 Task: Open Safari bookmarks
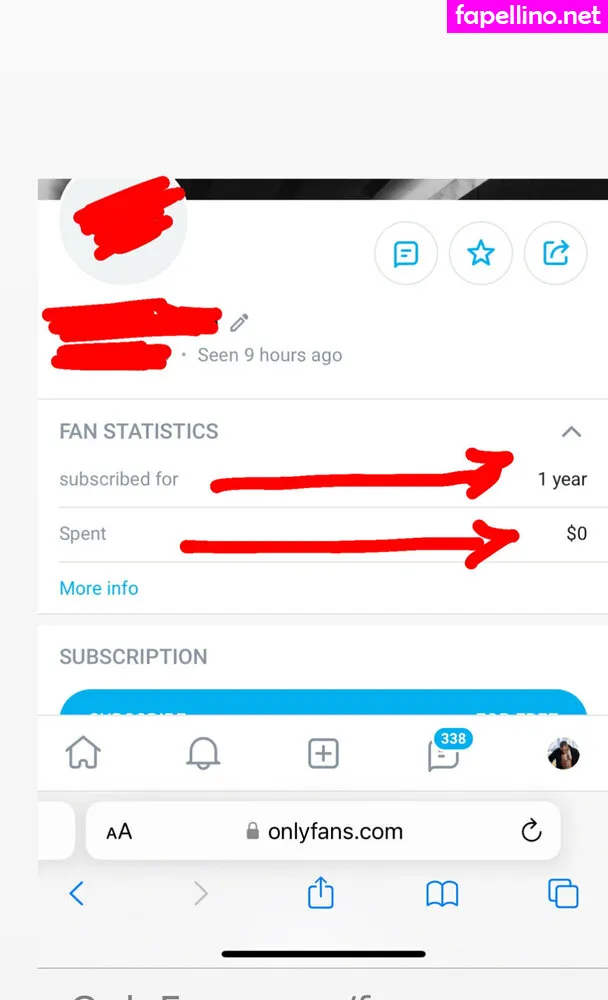pos(442,893)
